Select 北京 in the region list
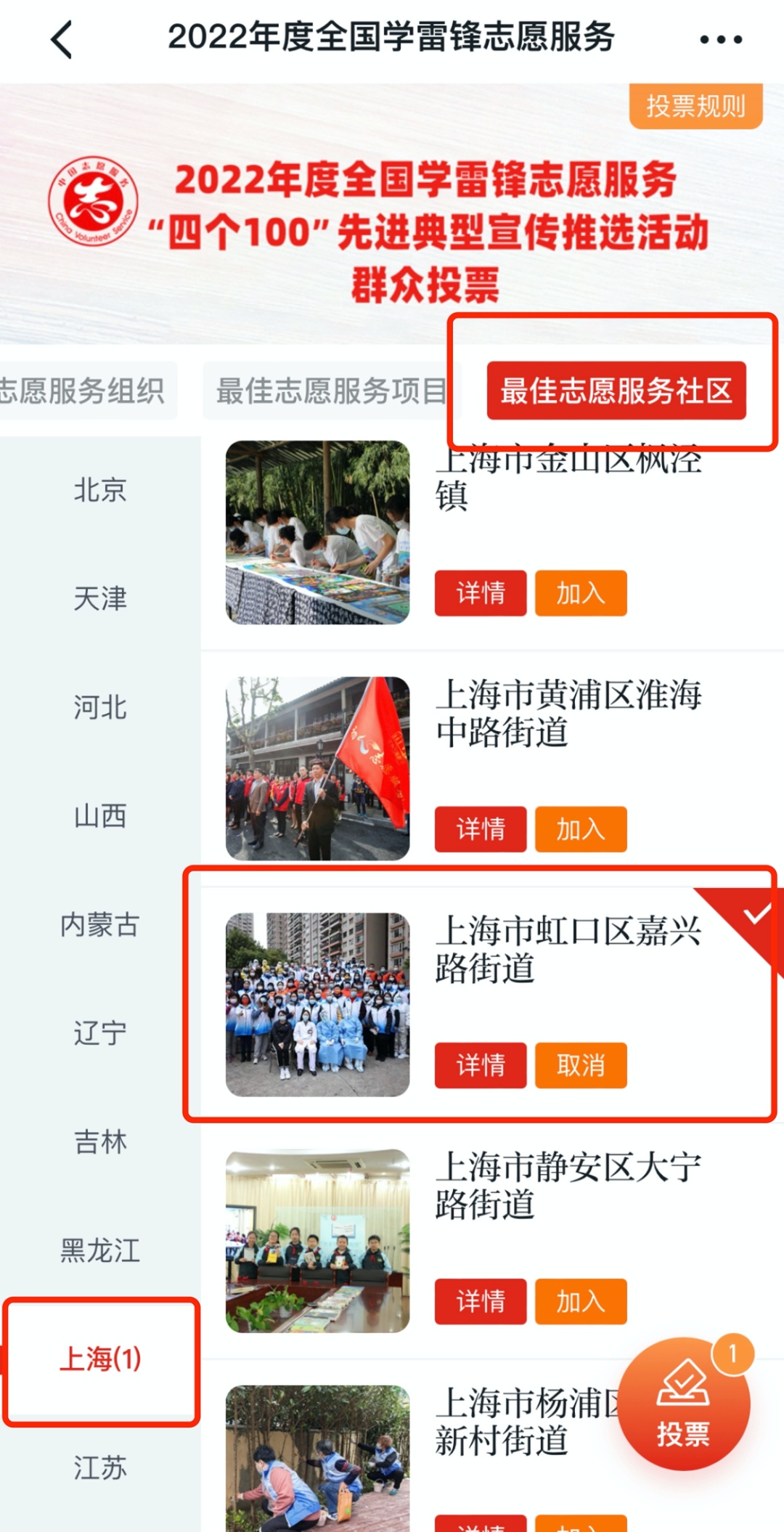The width and height of the screenshot is (784, 1532). click(x=100, y=490)
